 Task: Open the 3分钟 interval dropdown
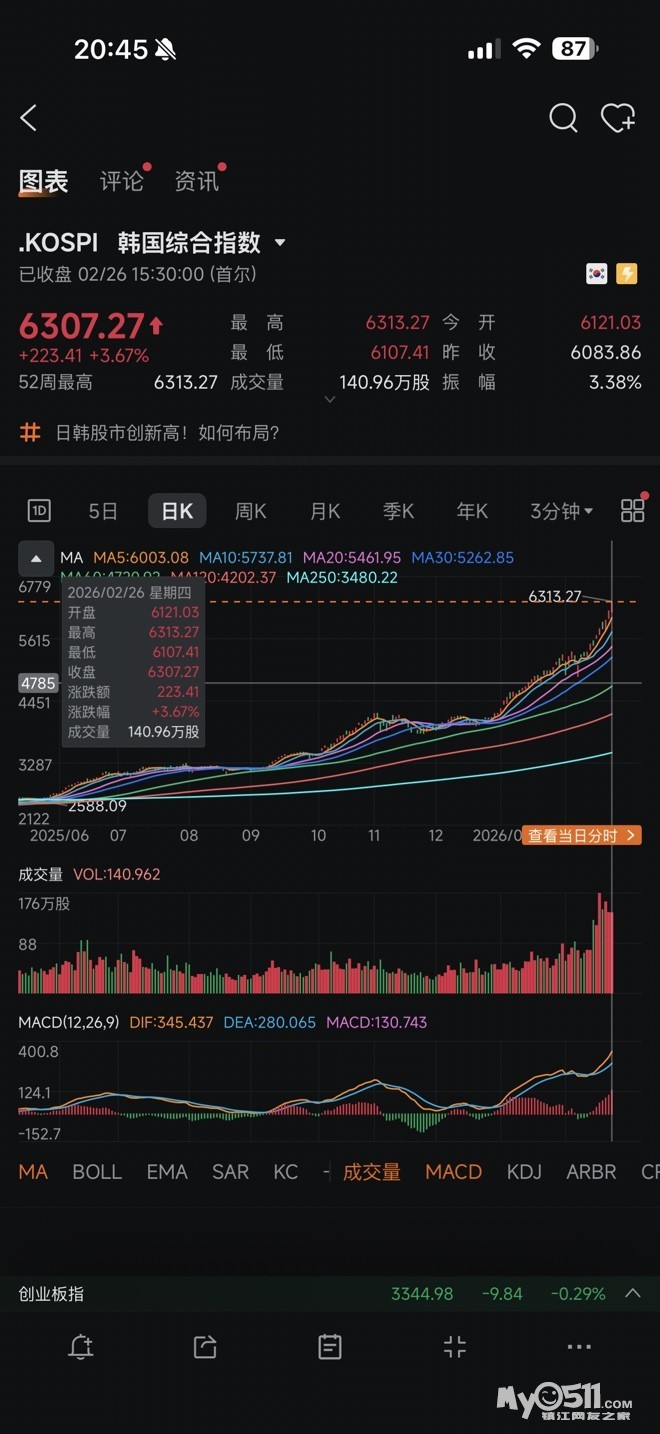(561, 511)
